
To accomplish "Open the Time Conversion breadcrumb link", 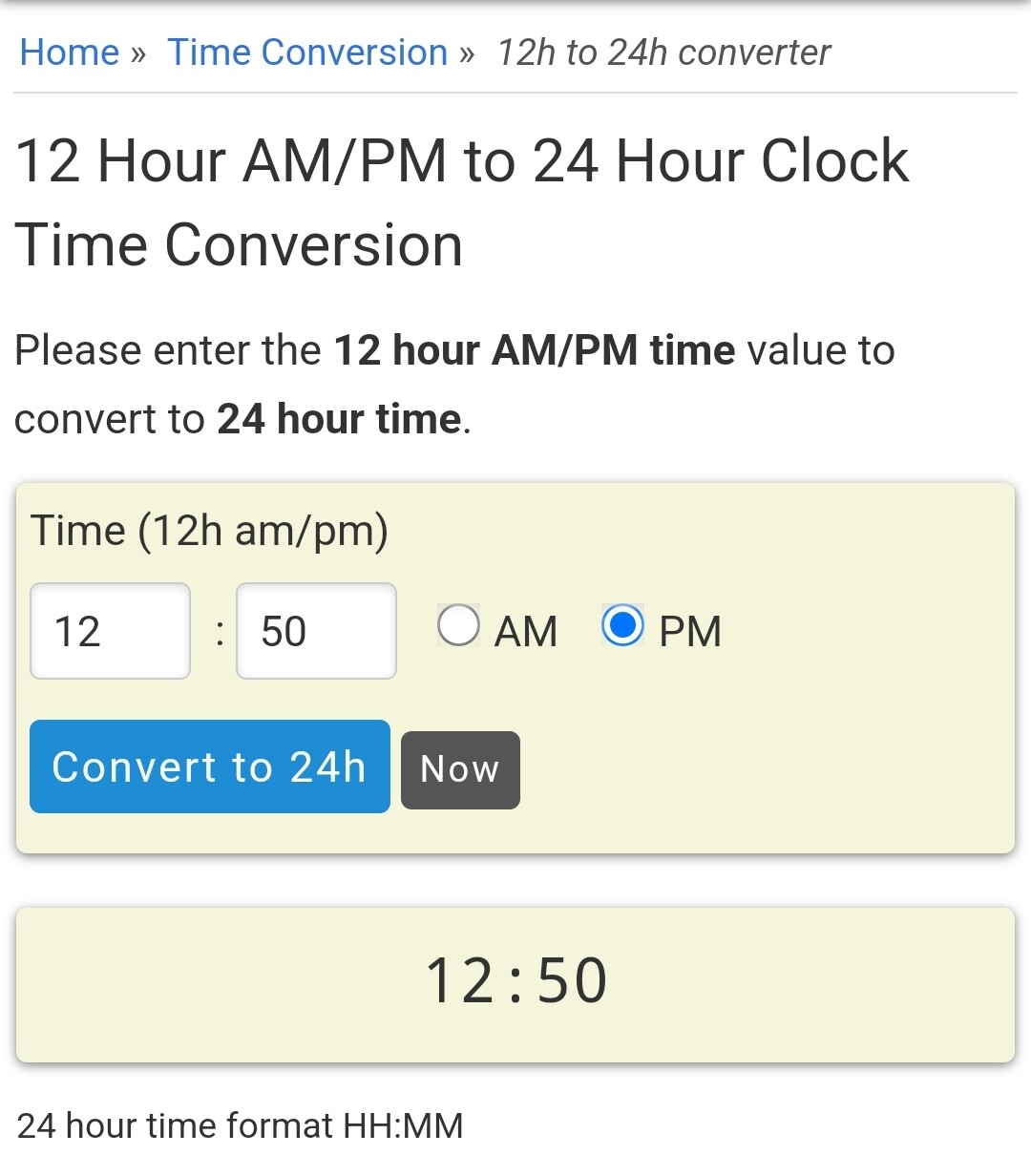I will tap(307, 52).
